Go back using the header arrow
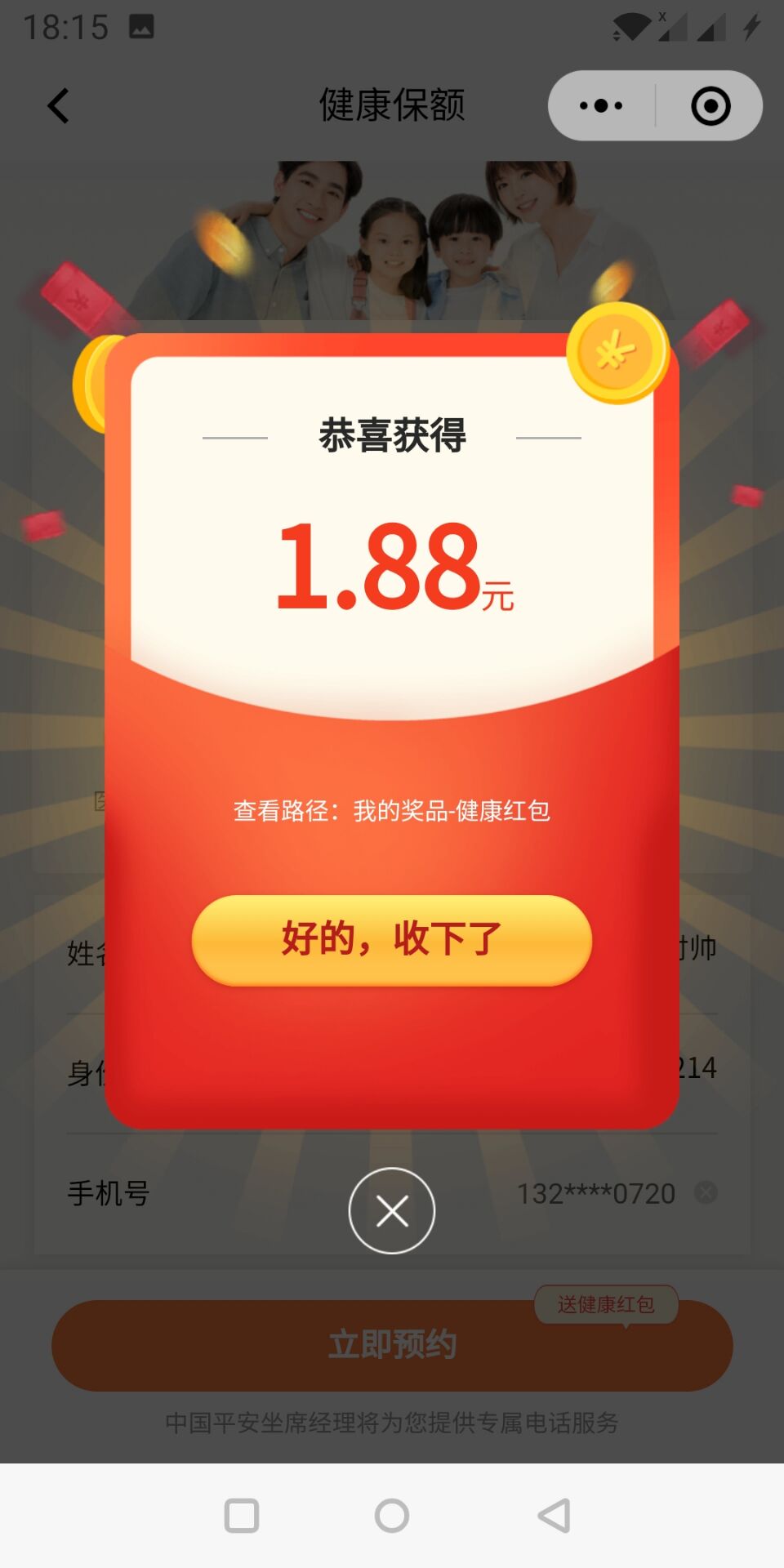Image resolution: width=784 pixels, height=1568 pixels. [x=58, y=106]
